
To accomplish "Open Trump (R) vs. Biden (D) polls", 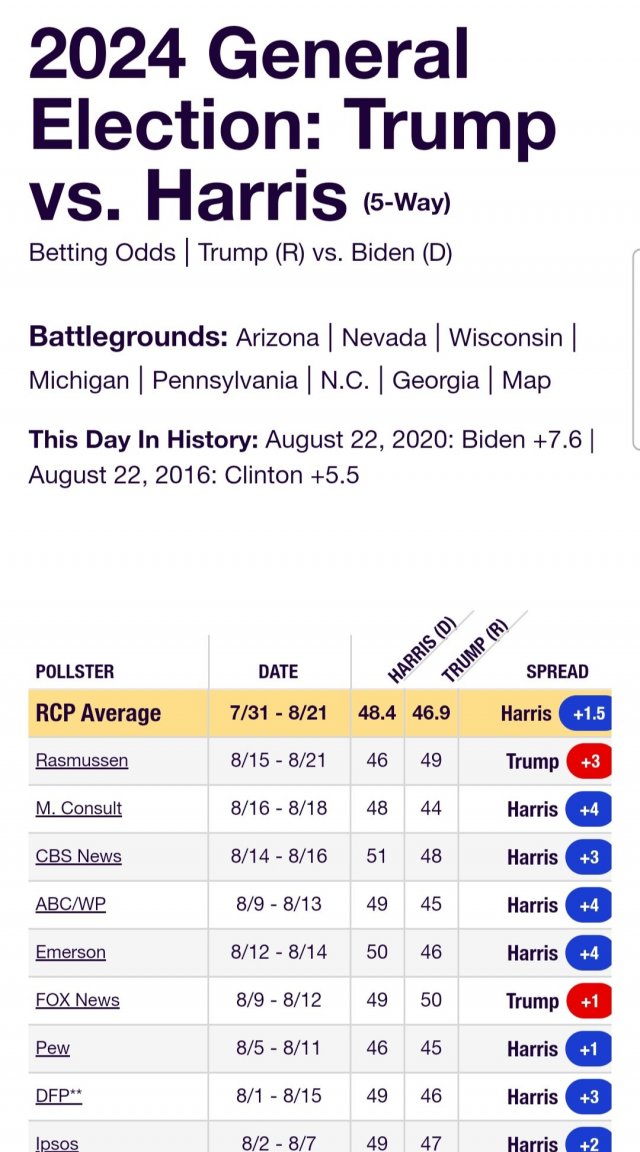I will pos(325,253).
